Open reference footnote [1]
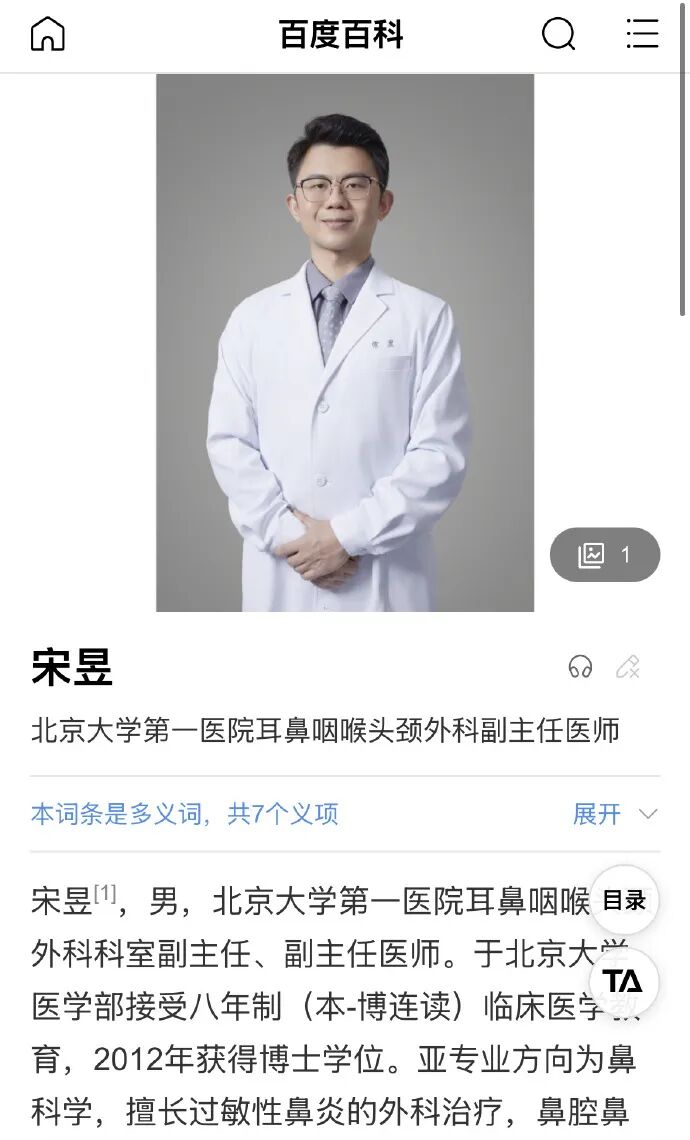Screen dimensions: 690x1140 click(x=105, y=892)
